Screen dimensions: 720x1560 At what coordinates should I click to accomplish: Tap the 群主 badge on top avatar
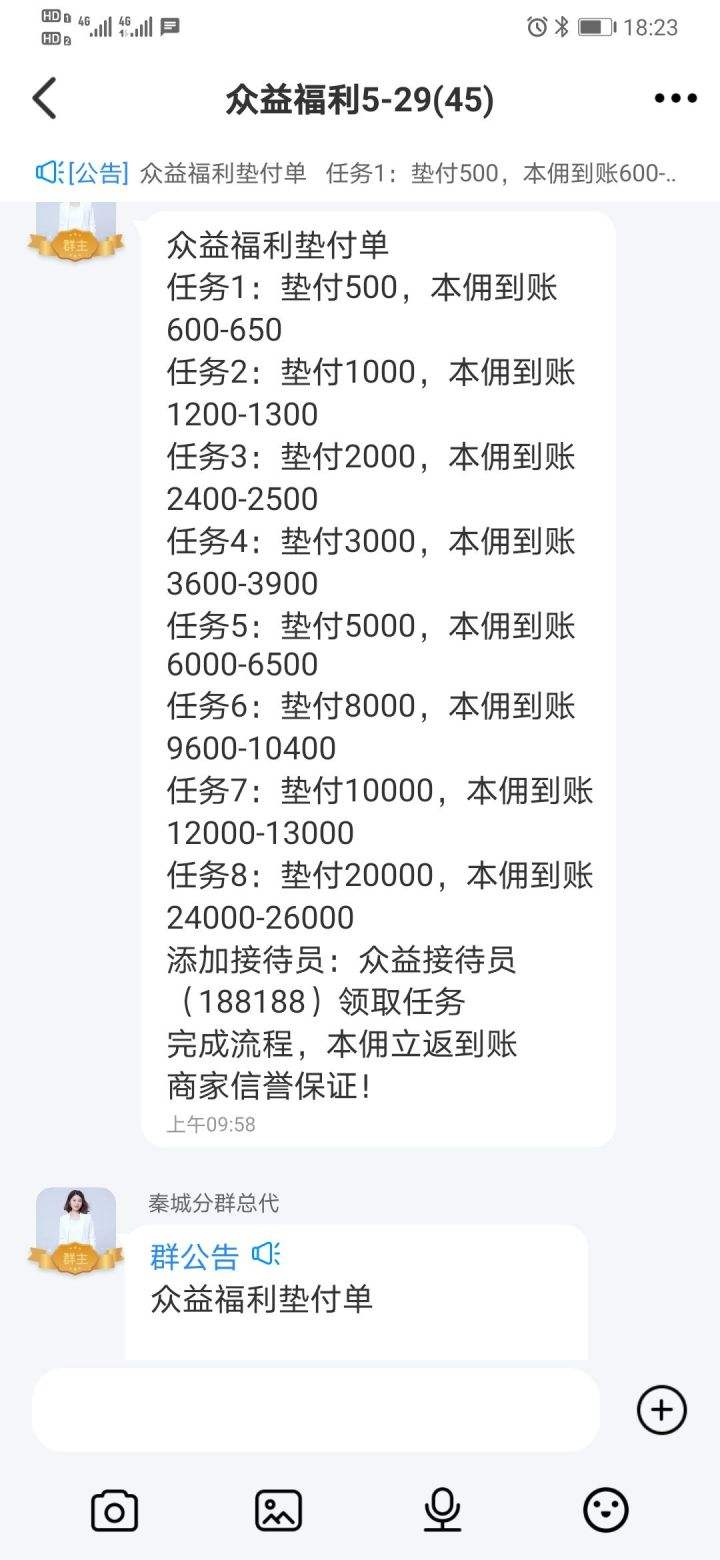tap(75, 243)
